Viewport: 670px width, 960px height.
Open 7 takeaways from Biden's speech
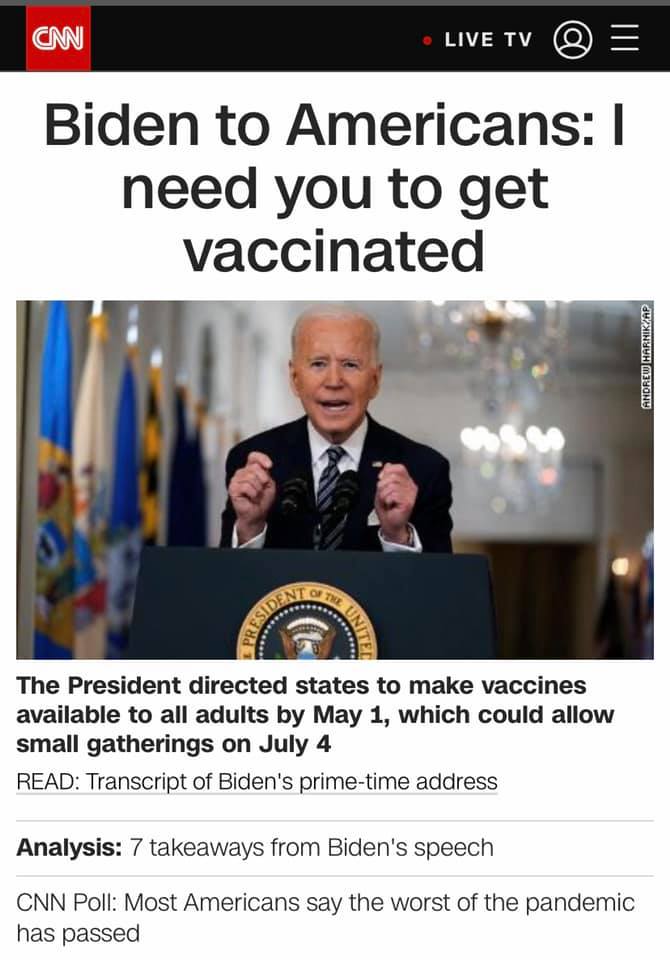coord(255,848)
